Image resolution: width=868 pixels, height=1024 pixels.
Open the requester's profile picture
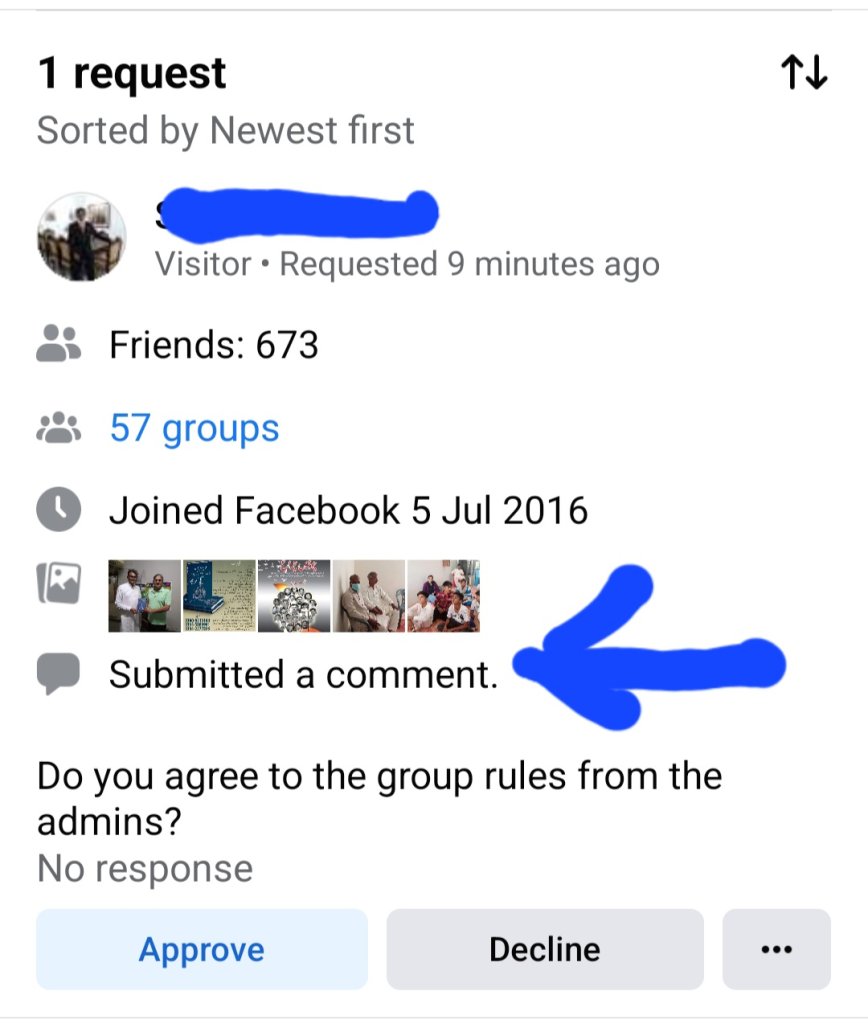(x=82, y=238)
